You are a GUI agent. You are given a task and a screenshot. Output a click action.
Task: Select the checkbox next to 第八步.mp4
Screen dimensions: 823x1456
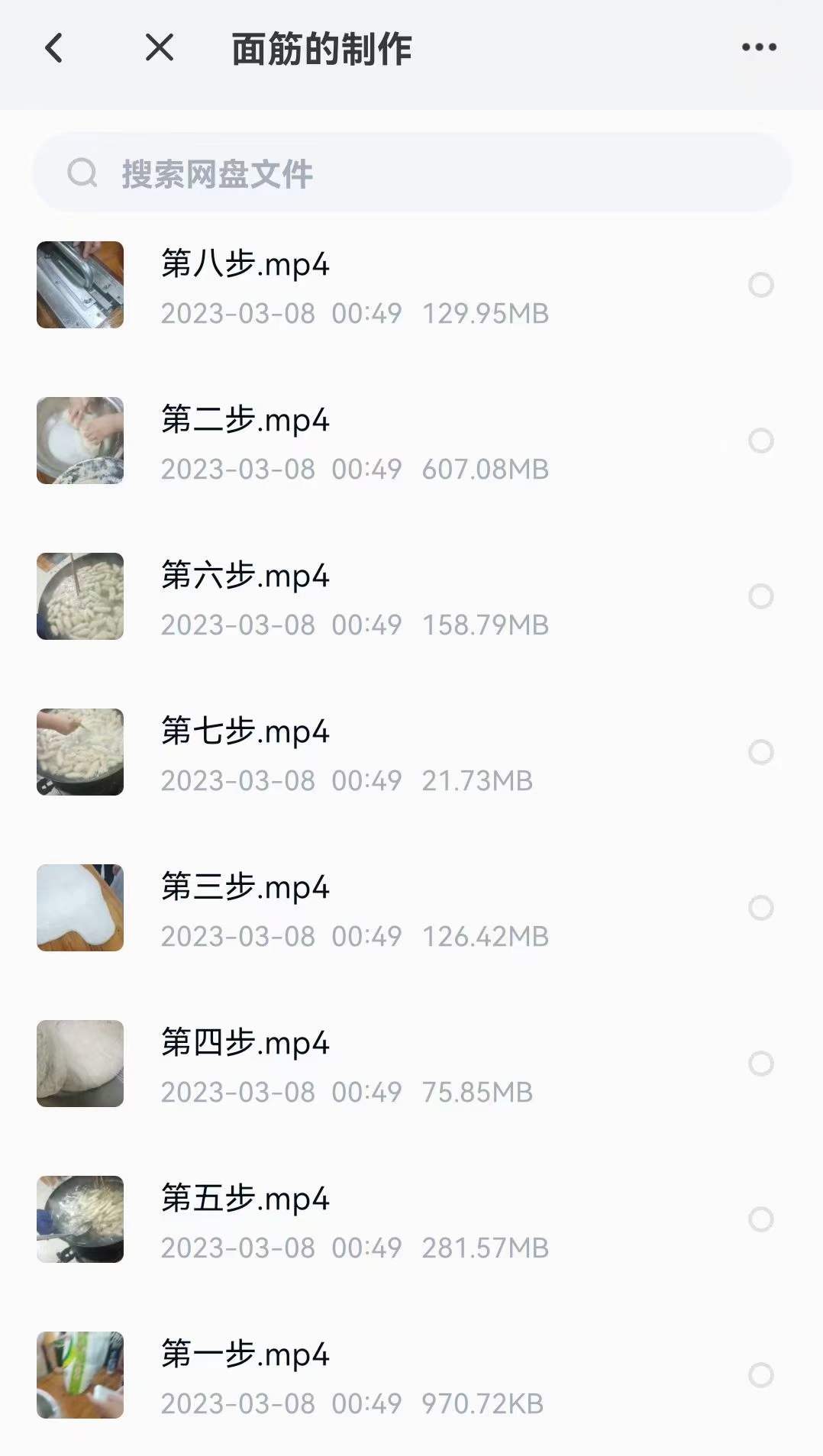click(x=761, y=284)
